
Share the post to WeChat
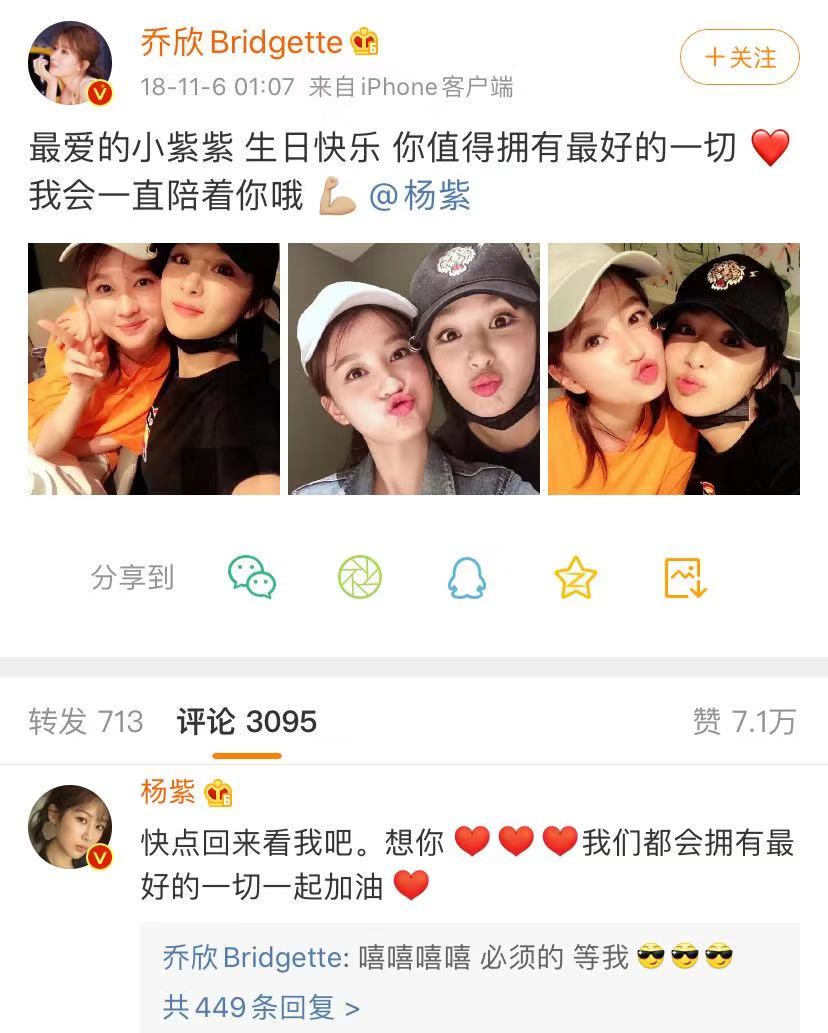(252, 577)
